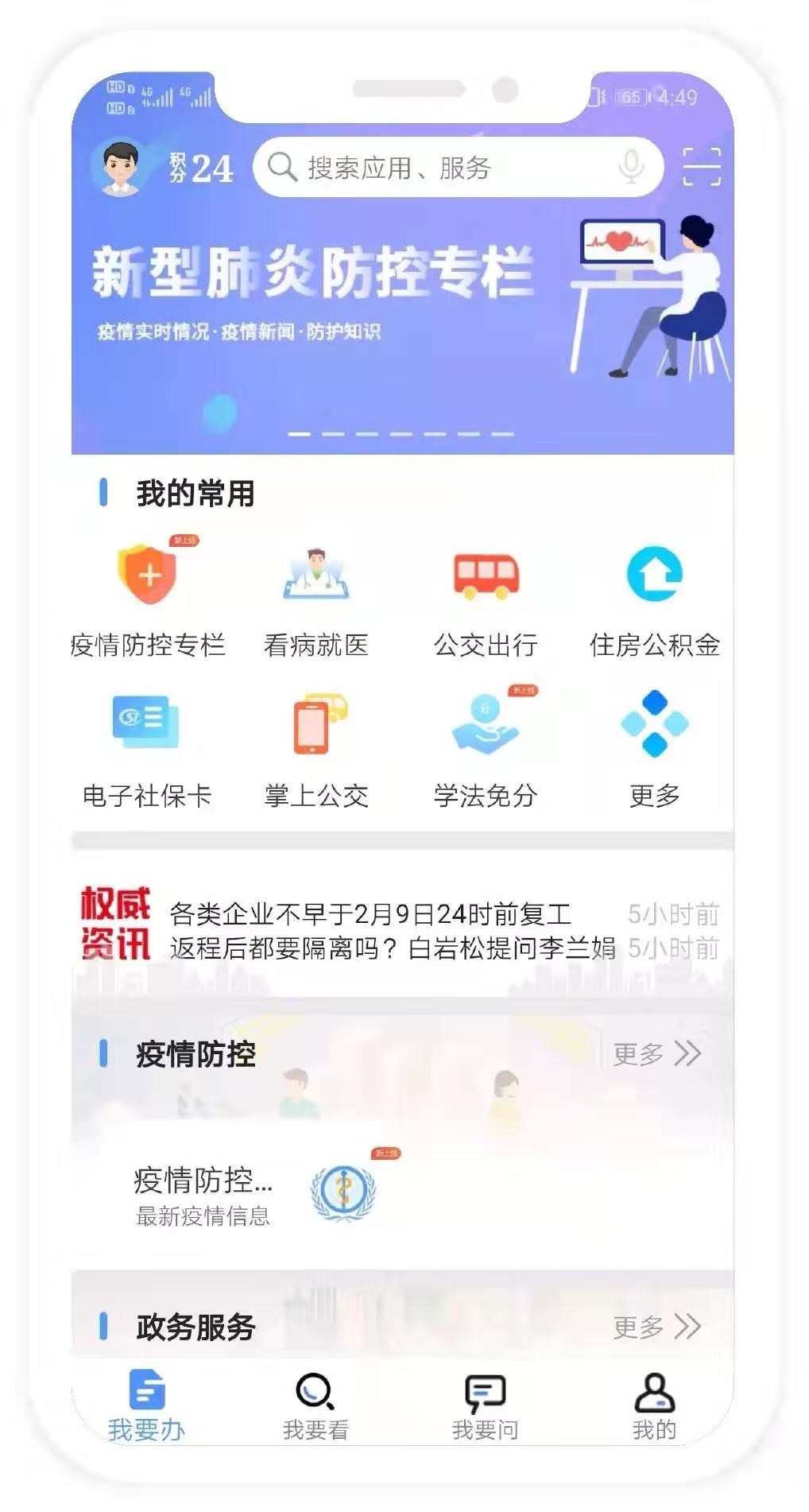Open 掌上公交 service

pos(316,749)
